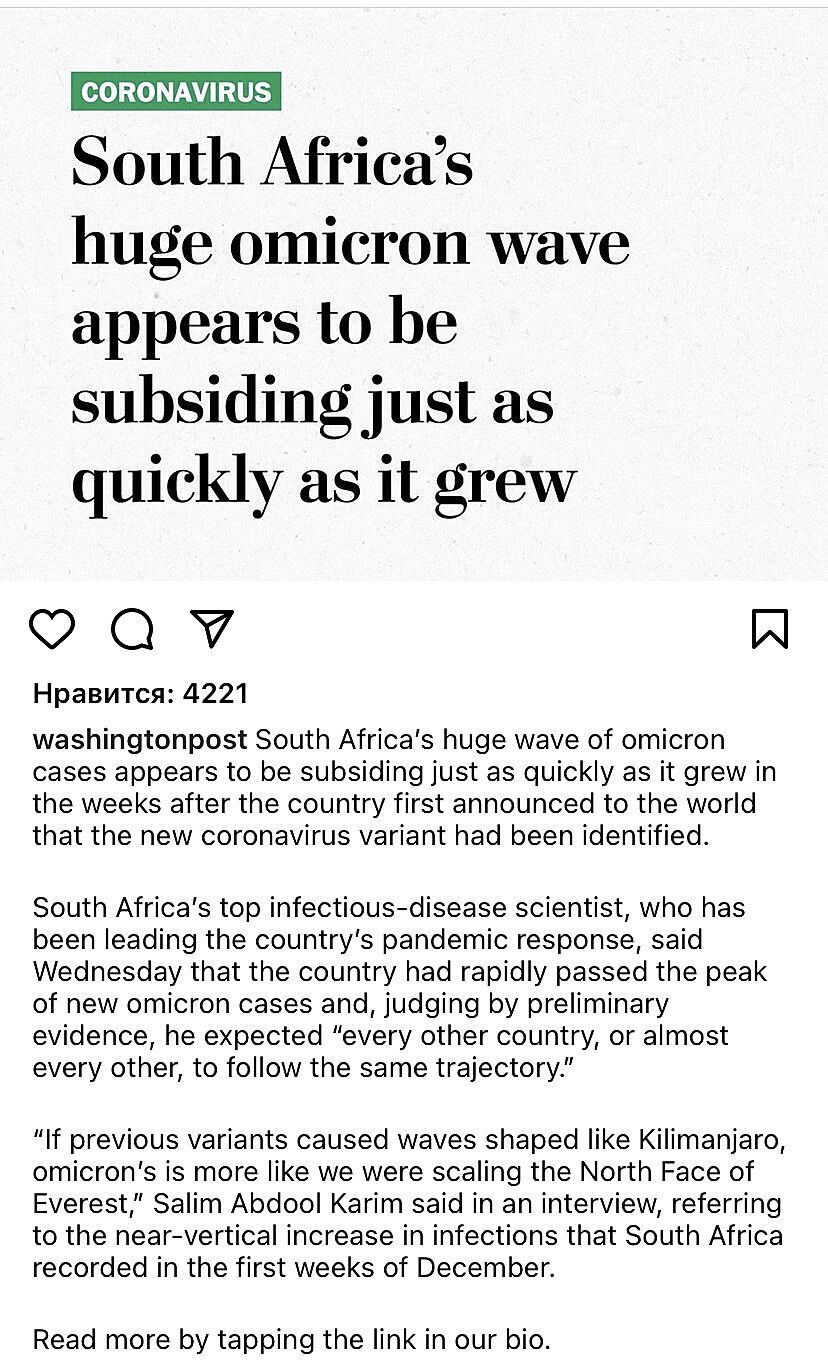
Task: Save the post with the bookmark icon
Action: (x=769, y=629)
